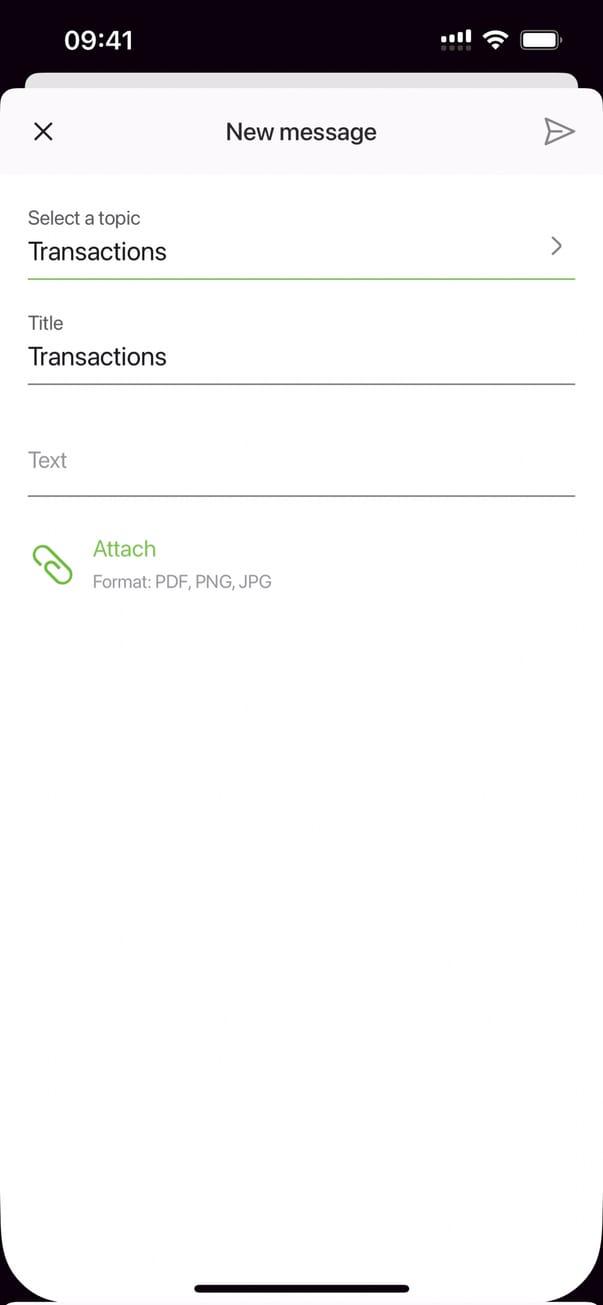Send the message with the arrow icon
Screen dimensions: 603x1305
[x=559, y=132]
